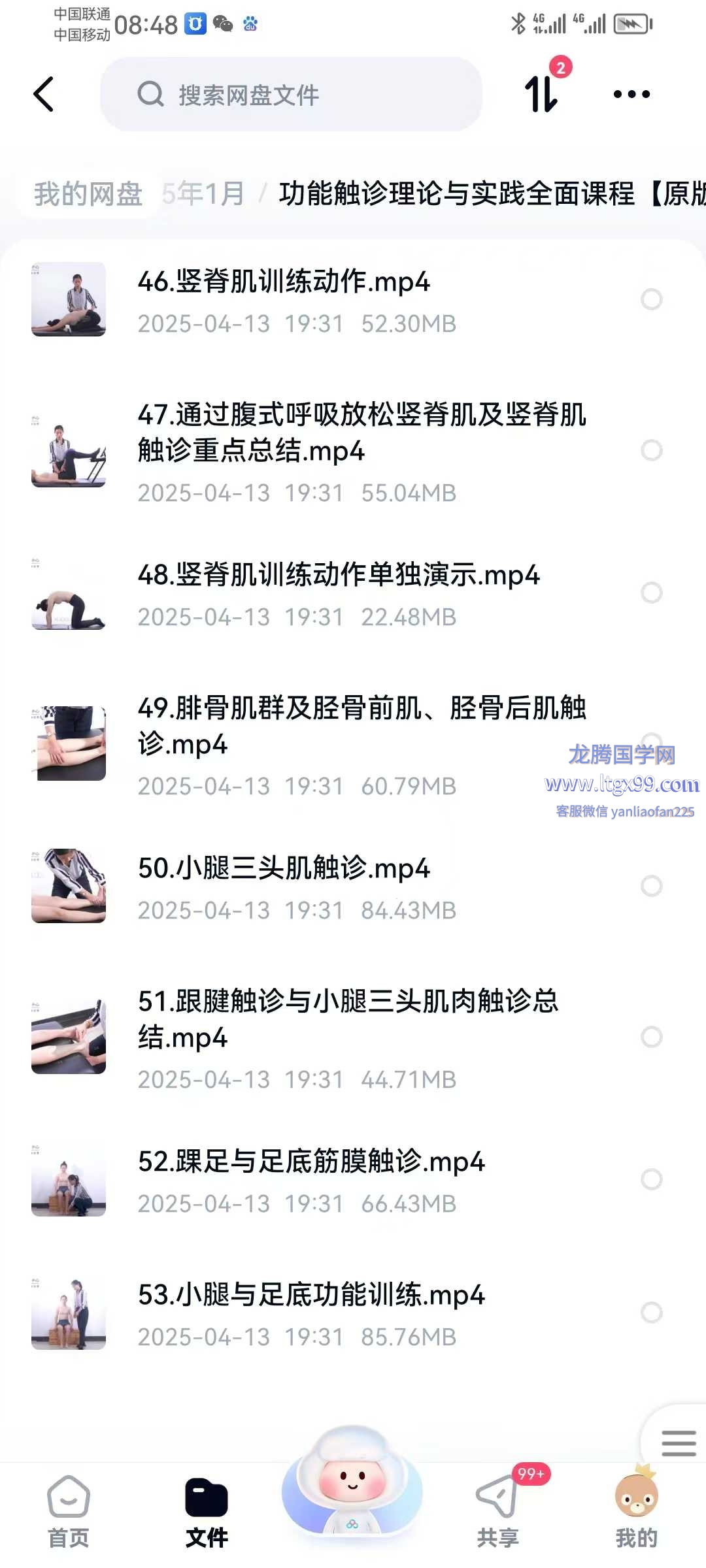The width and height of the screenshot is (706, 1568).
Task: Open 48.竖脊肌训练动作单独演示.mp4
Action: pos(338,576)
